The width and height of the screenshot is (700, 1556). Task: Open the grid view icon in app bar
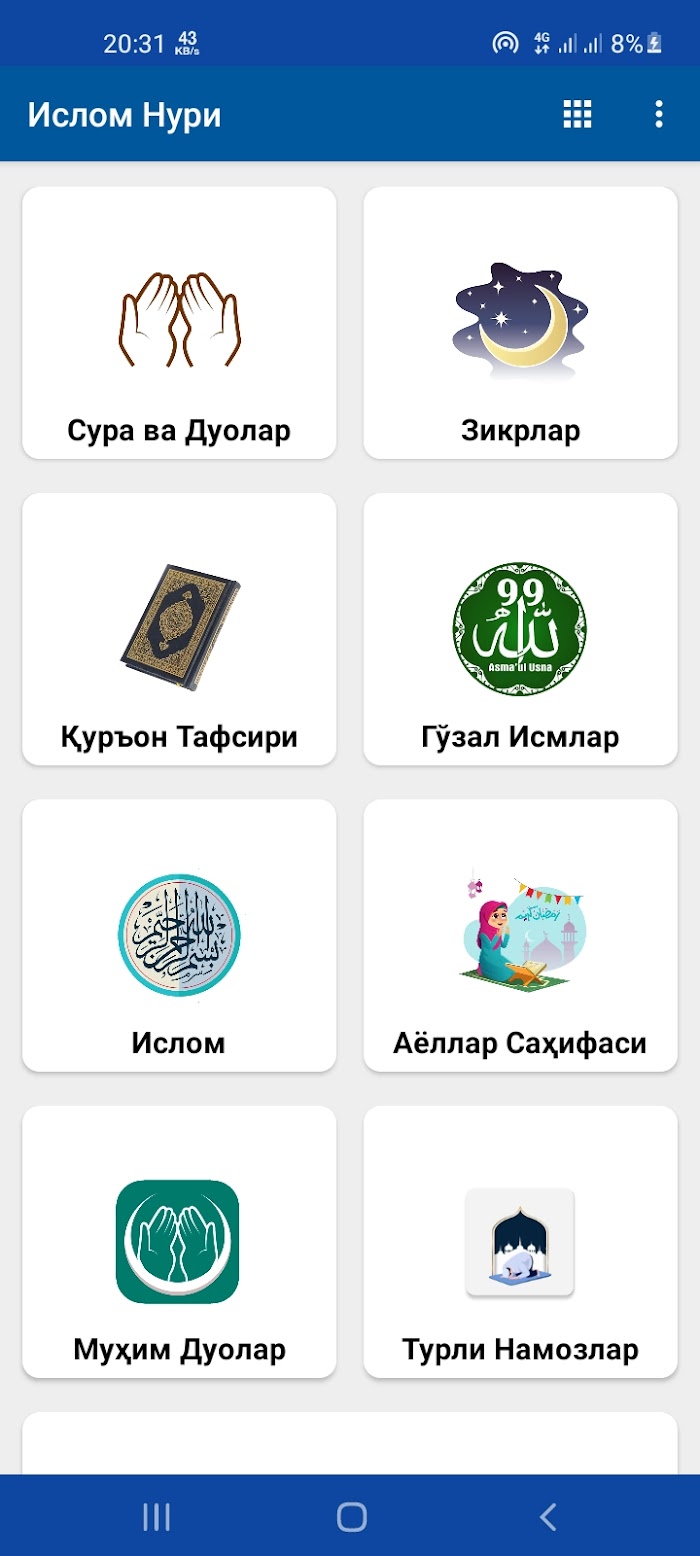(x=577, y=114)
